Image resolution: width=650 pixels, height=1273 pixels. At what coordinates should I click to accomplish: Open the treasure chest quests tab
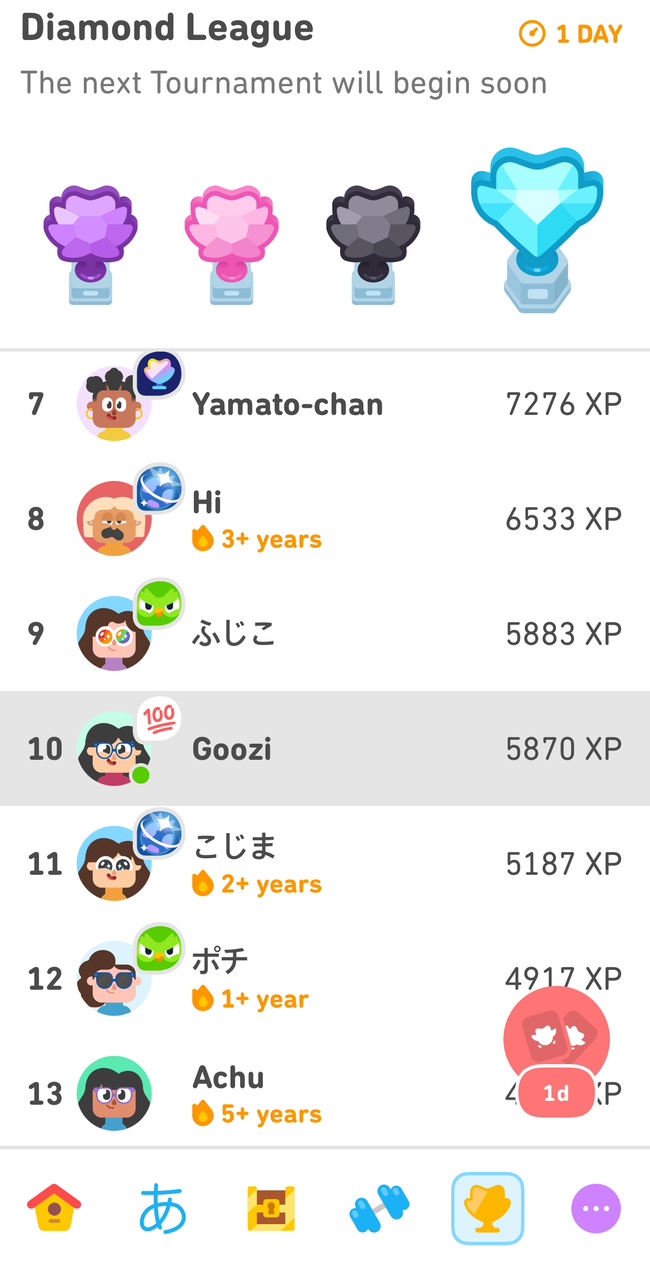click(x=271, y=1208)
